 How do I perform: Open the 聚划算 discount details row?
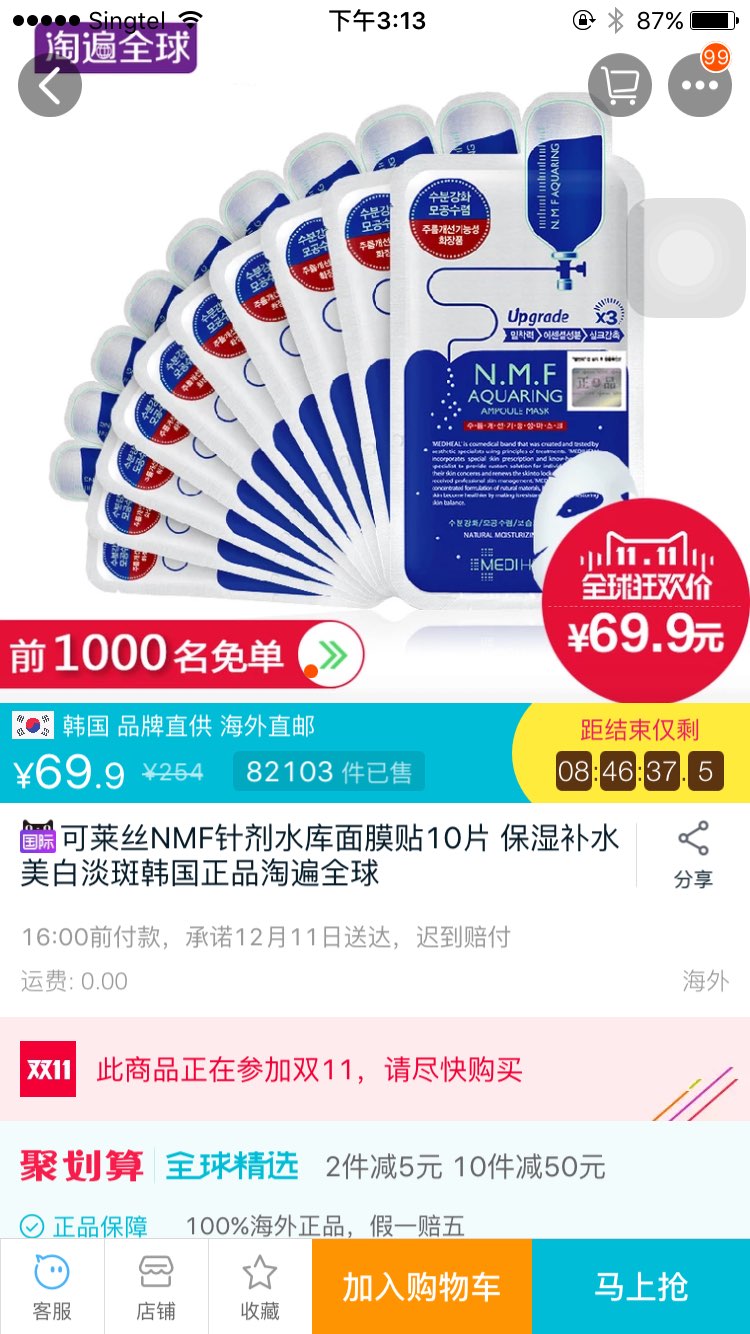[x=375, y=1166]
